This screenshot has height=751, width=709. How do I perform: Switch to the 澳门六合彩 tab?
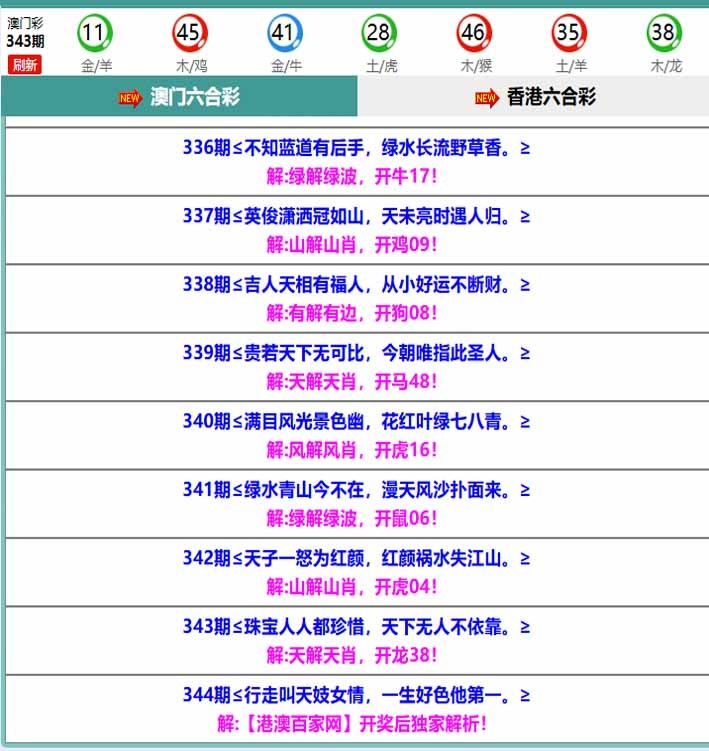(180, 97)
